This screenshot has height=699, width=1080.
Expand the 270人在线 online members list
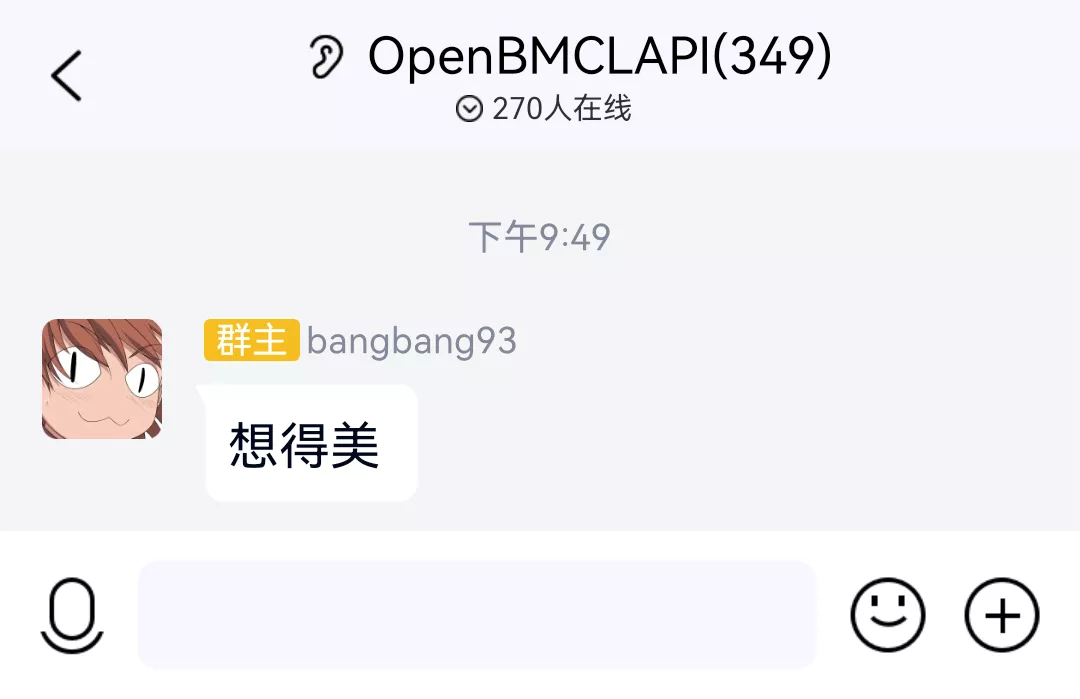tap(543, 109)
